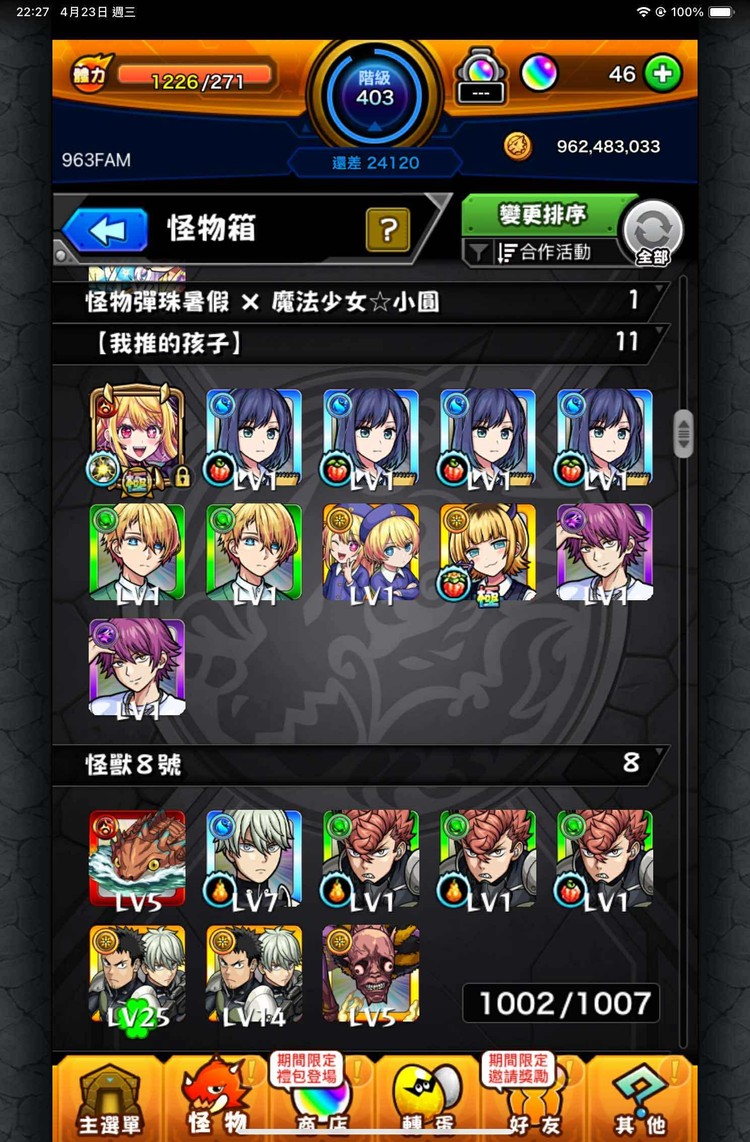Screen dimensions: 750x1142
Task: Select the horned pink kaiju monster LV5
Action: coord(371,974)
